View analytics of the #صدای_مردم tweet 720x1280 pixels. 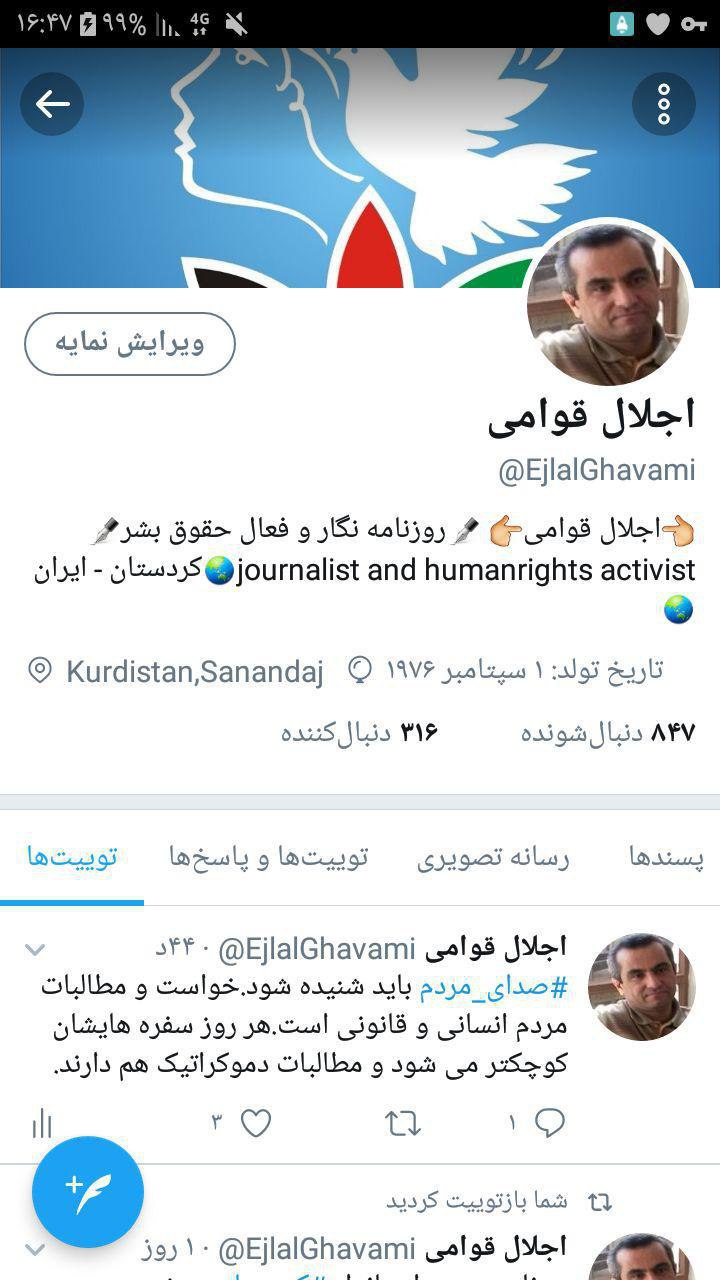(x=42, y=1124)
